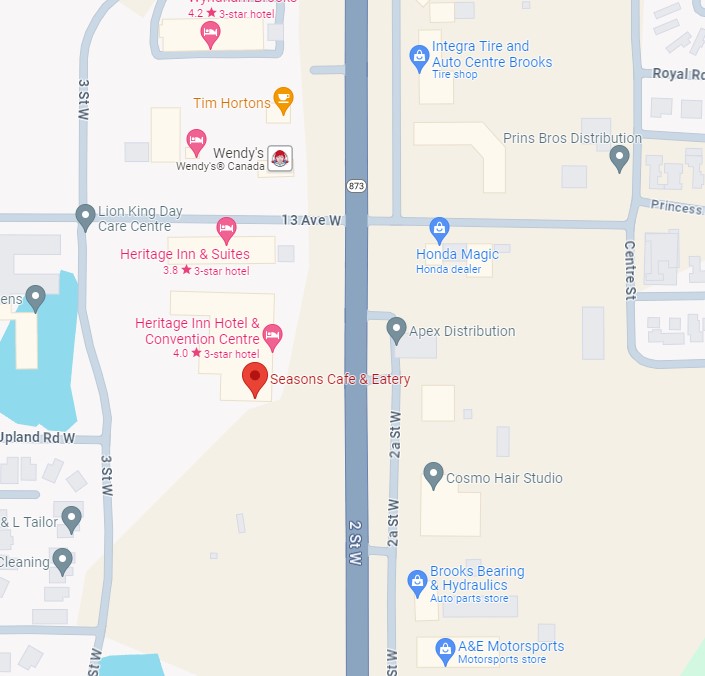Image resolution: width=705 pixels, height=676 pixels.
Task: Select Heritage Inn Hotel & Convention Centre pin
Action: pyautogui.click(x=272, y=335)
